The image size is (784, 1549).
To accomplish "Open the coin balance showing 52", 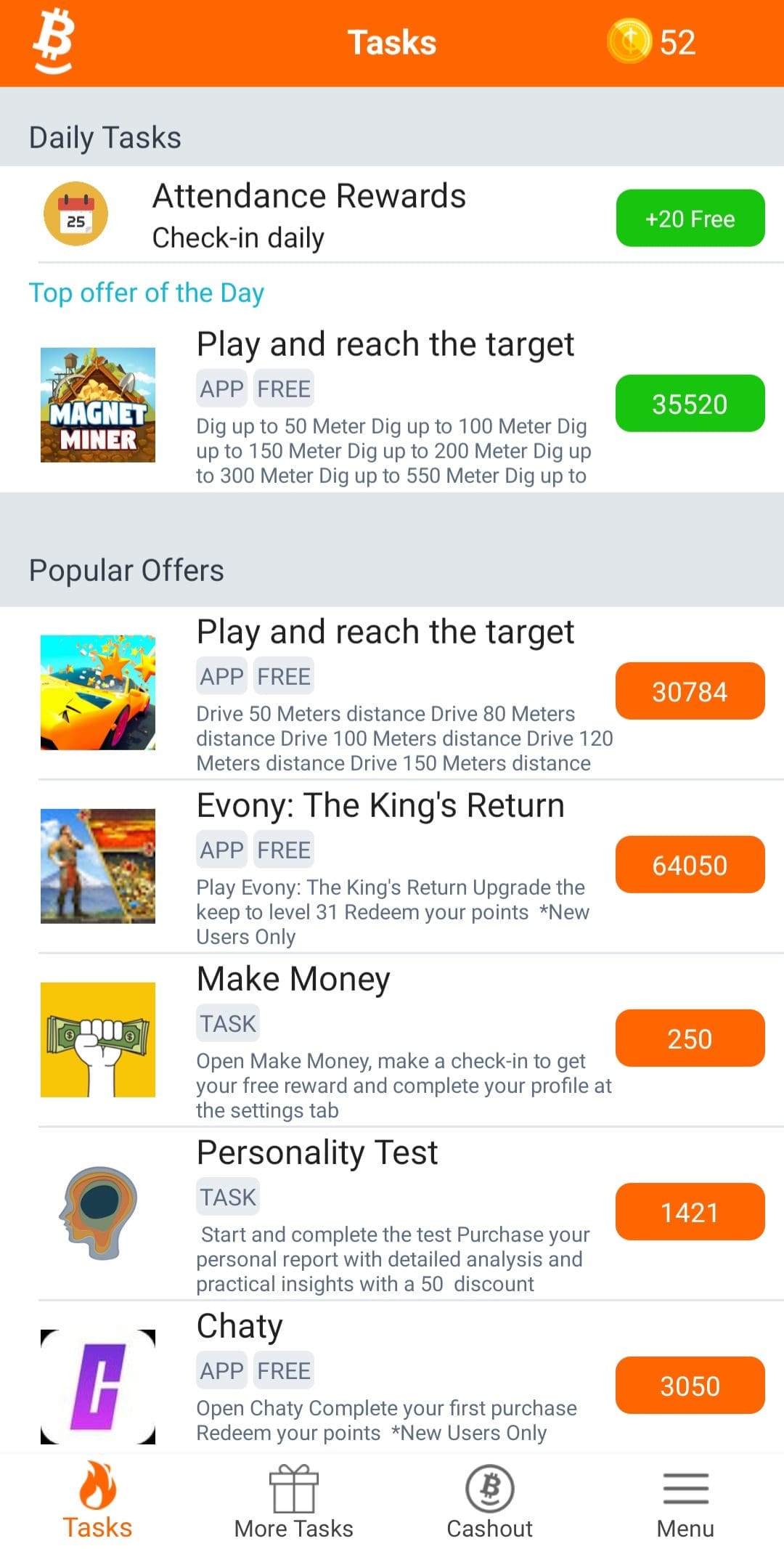I will tap(651, 41).
